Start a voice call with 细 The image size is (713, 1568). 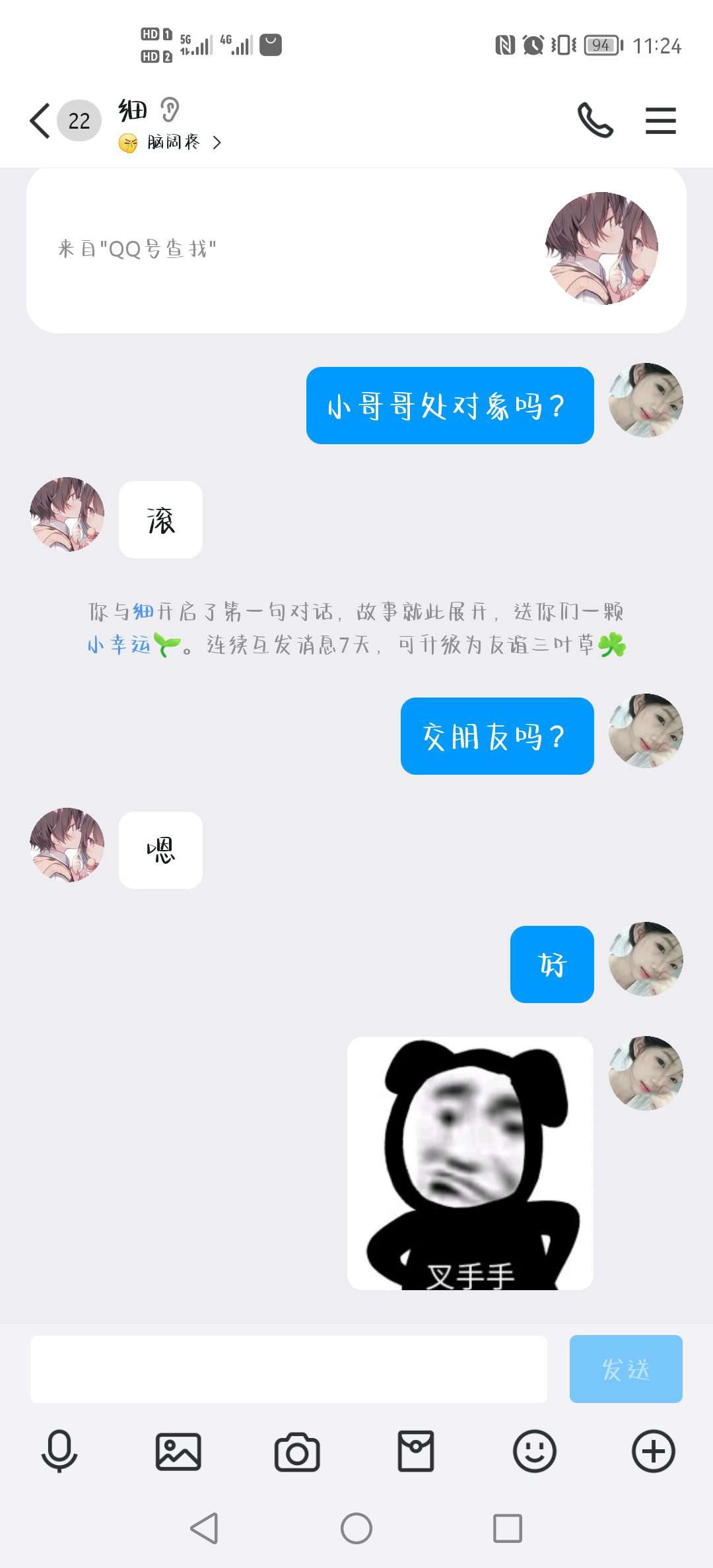595,121
